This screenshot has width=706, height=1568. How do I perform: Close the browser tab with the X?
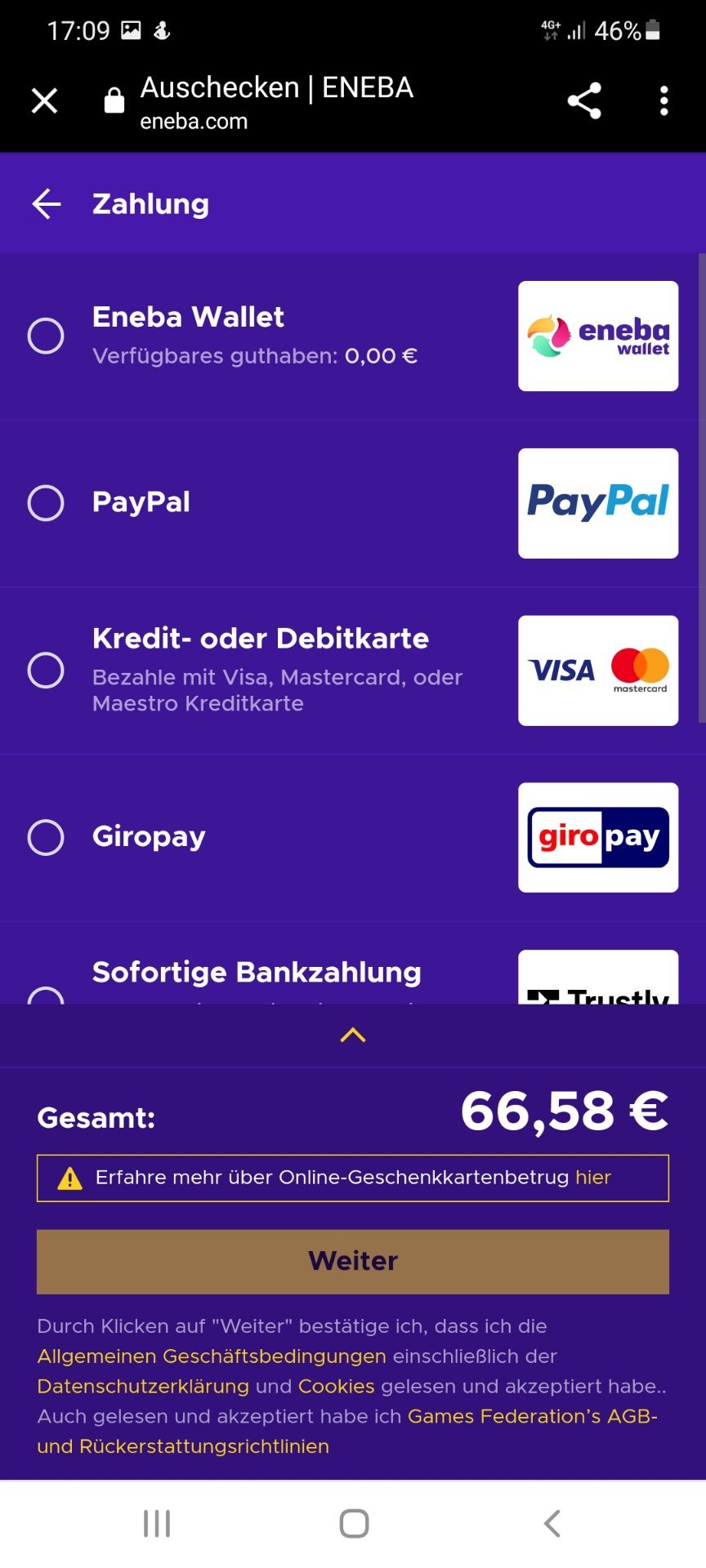pos(44,101)
